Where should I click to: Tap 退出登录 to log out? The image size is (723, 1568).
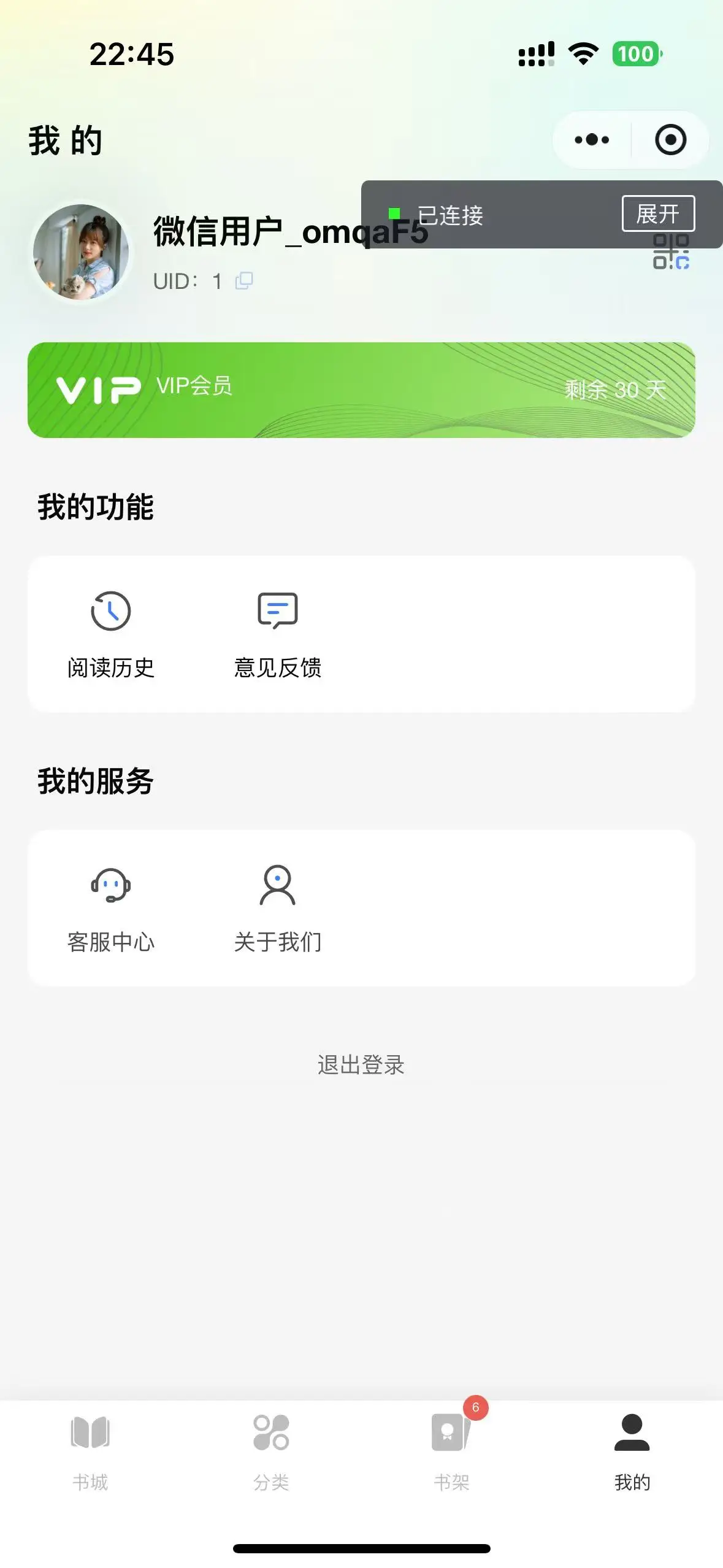(x=361, y=1065)
